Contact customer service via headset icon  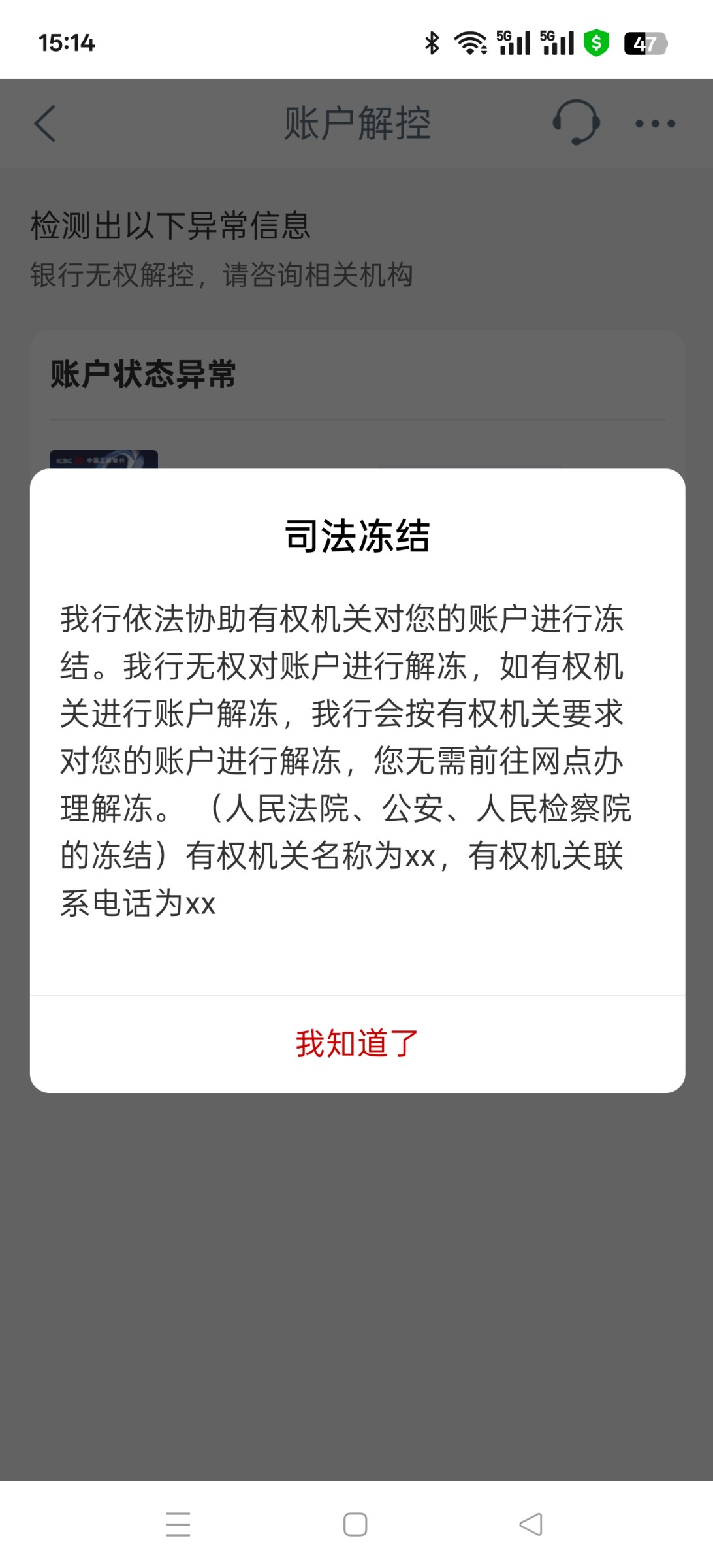coord(576,122)
